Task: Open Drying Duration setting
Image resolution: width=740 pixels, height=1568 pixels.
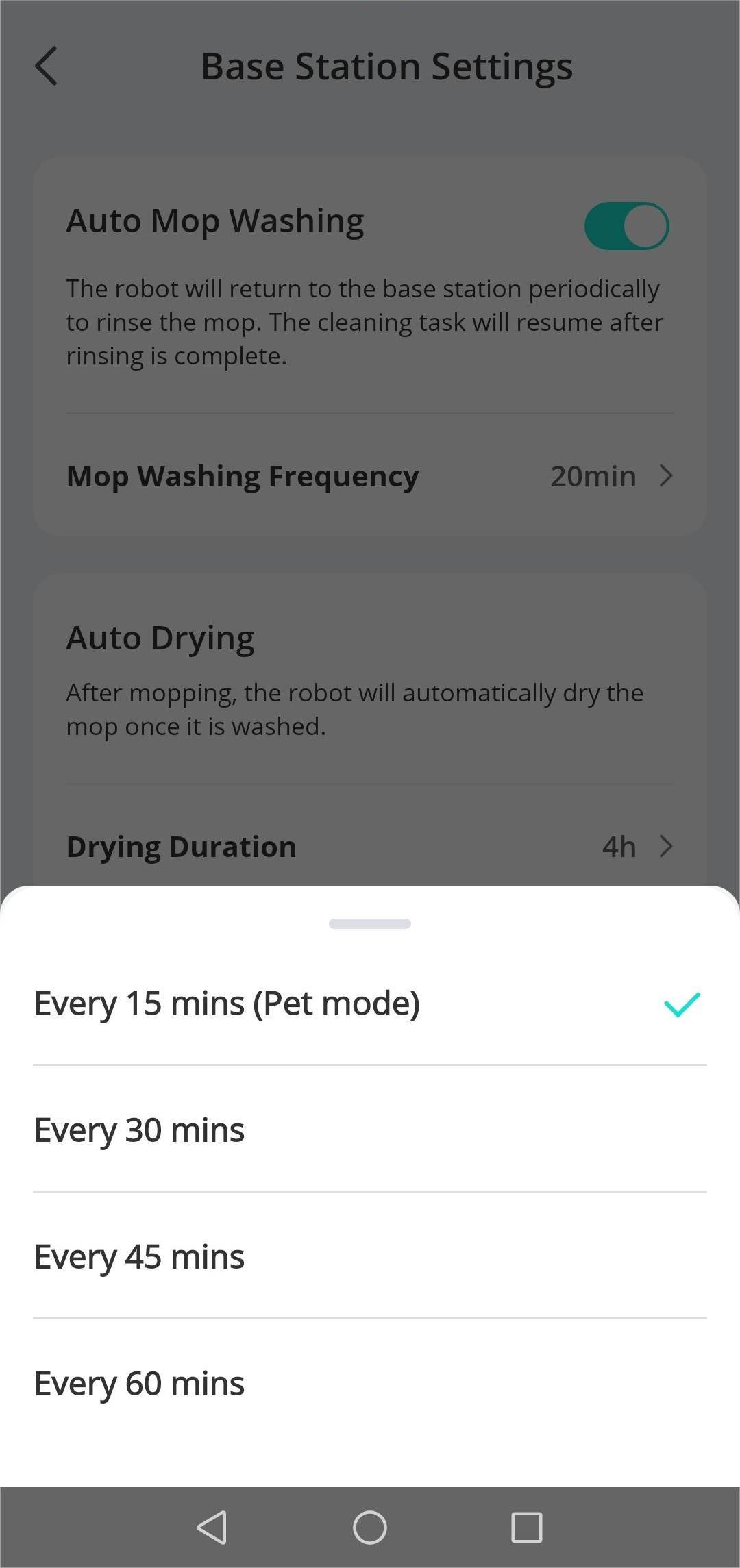Action: [x=370, y=847]
